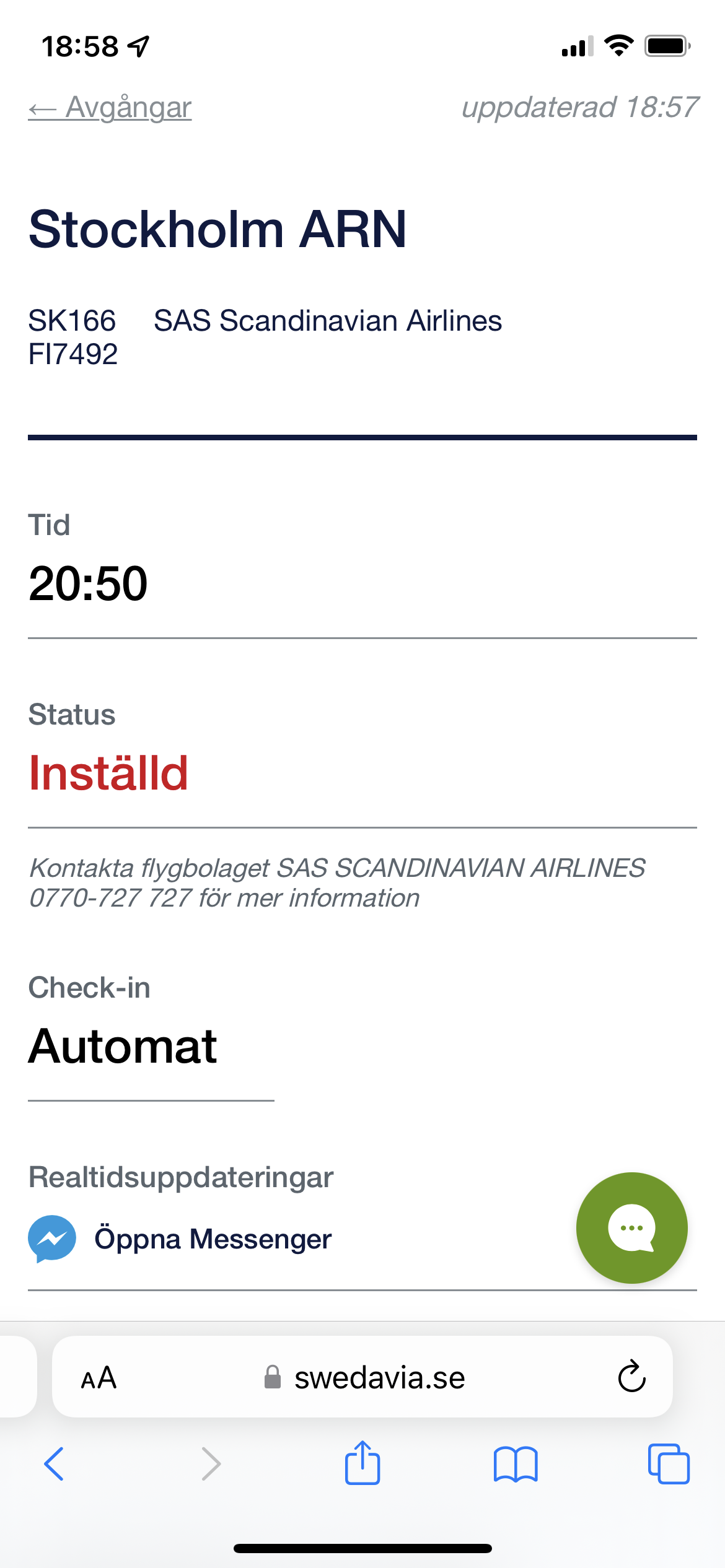Open Safari bookmarks
Viewport: 725px width, 1568px height.
coord(516,1464)
